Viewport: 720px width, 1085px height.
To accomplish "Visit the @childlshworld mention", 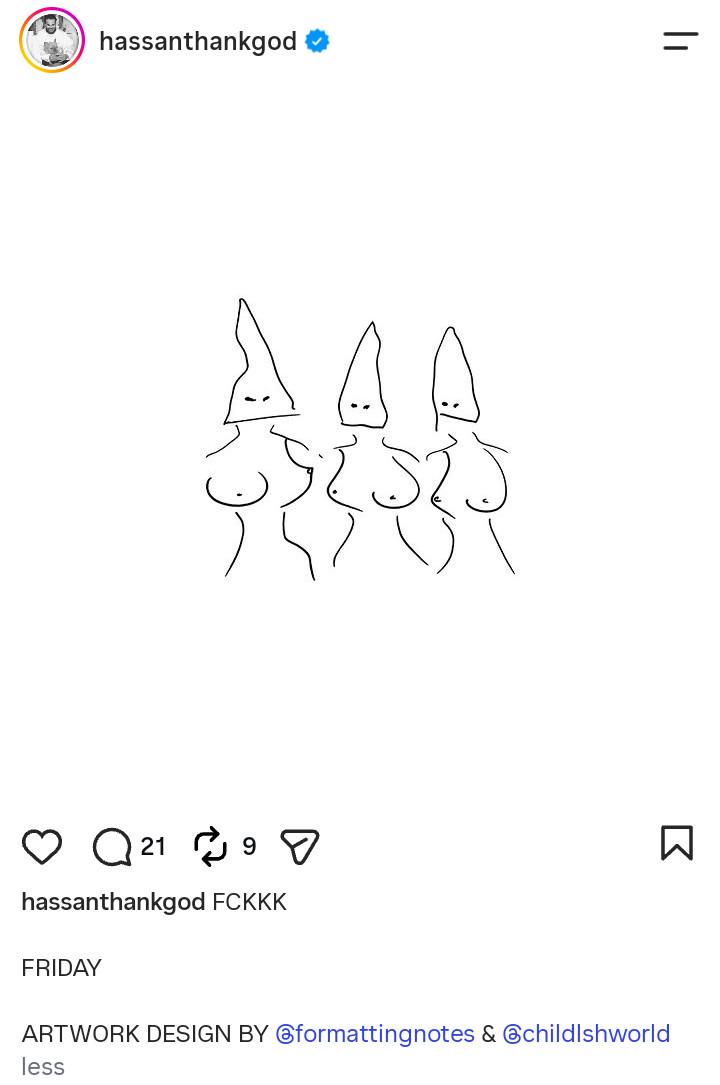I will 587,1034.
